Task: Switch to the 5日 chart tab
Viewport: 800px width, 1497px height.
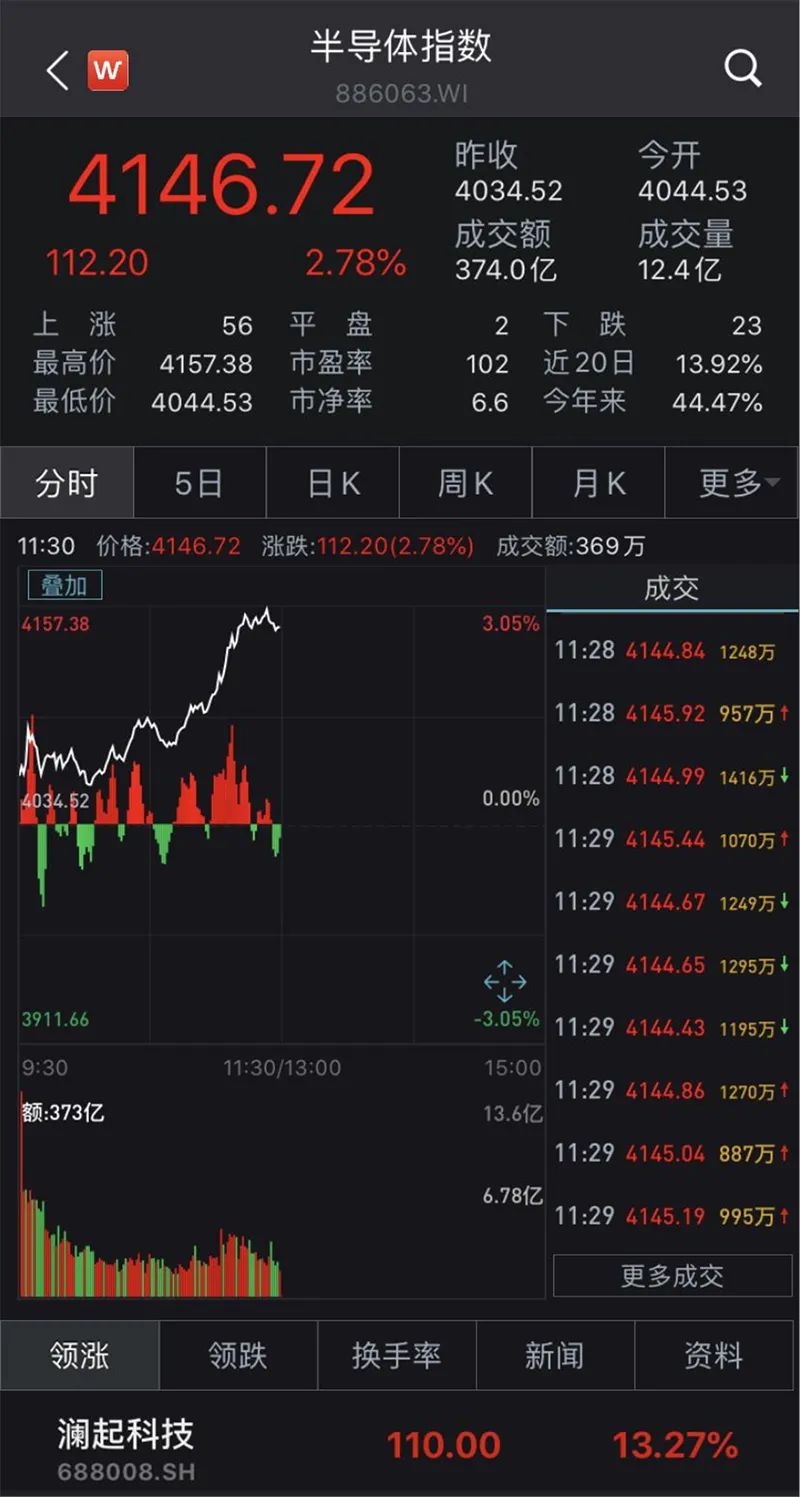Action: pos(199,484)
